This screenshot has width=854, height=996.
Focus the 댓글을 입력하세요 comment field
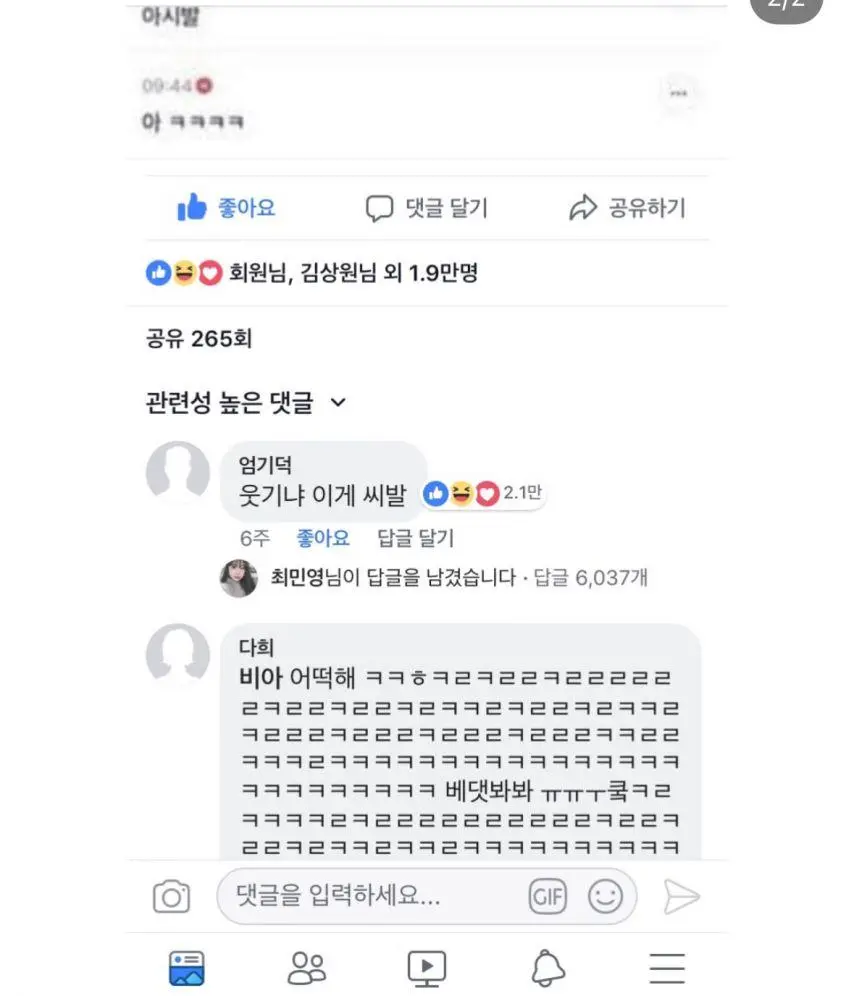pyautogui.click(x=370, y=896)
